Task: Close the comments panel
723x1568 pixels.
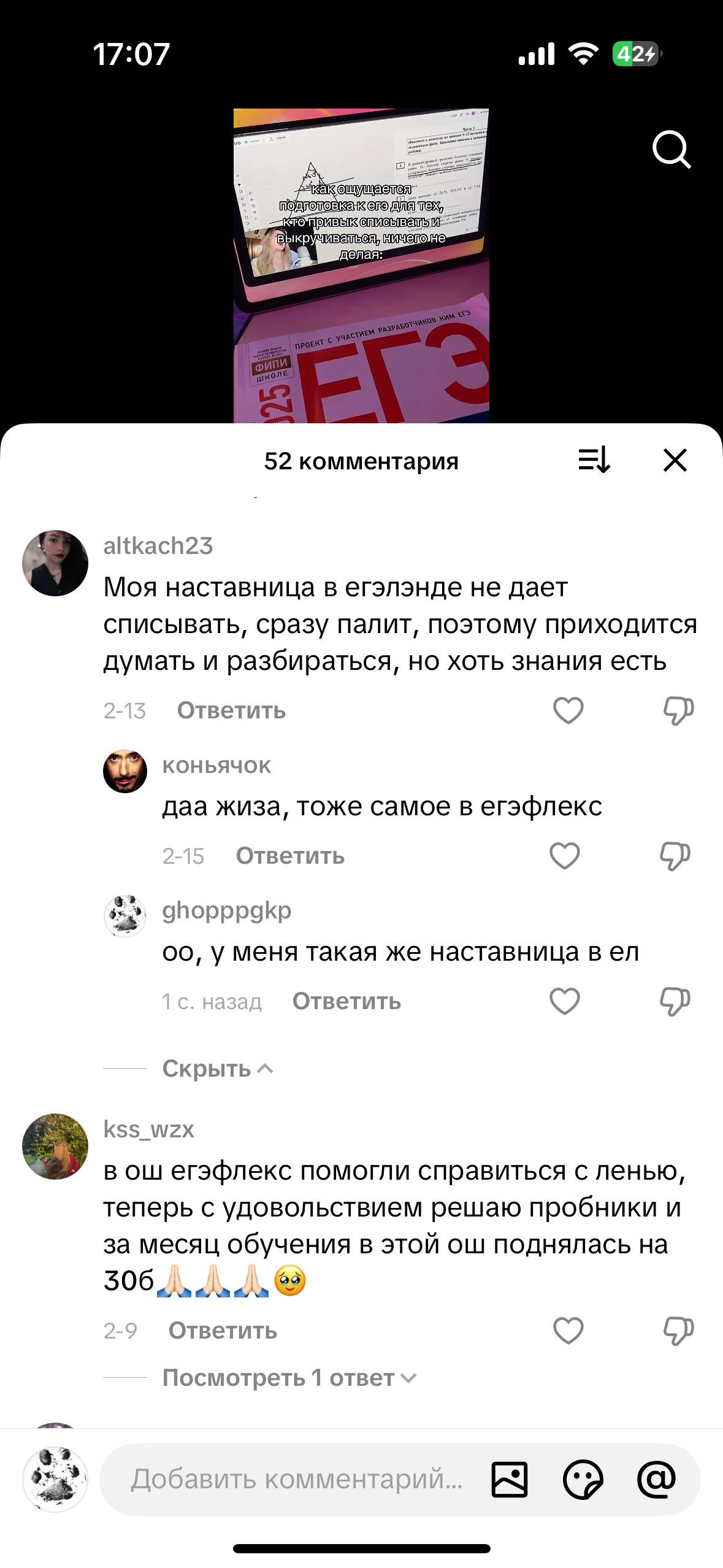Action: [x=675, y=460]
